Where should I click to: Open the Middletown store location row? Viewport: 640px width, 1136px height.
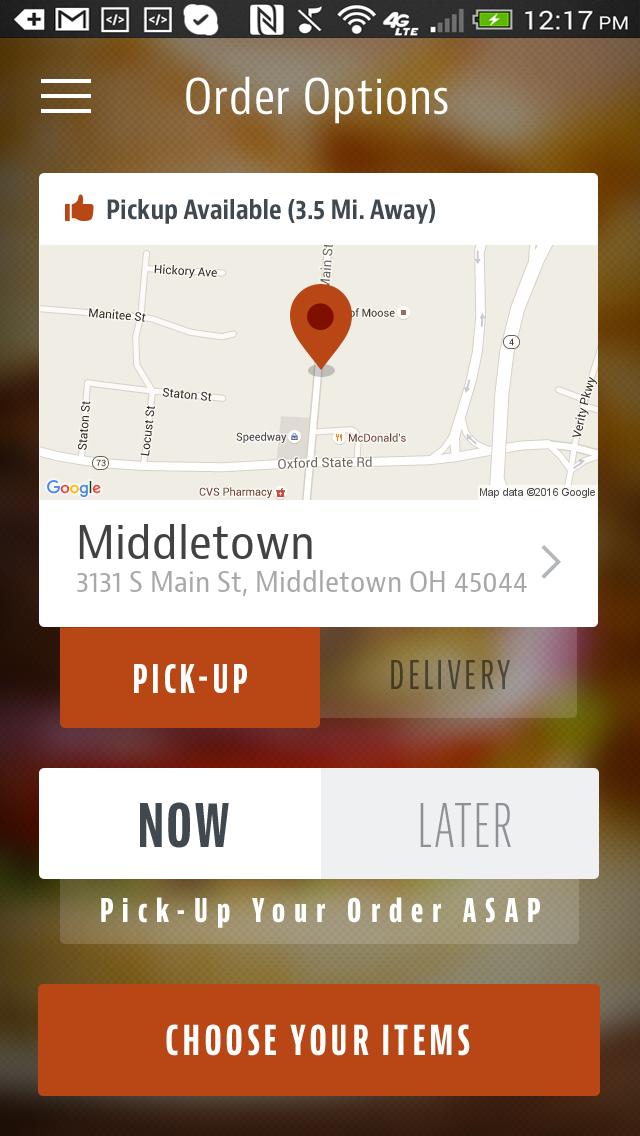pyautogui.click(x=318, y=563)
